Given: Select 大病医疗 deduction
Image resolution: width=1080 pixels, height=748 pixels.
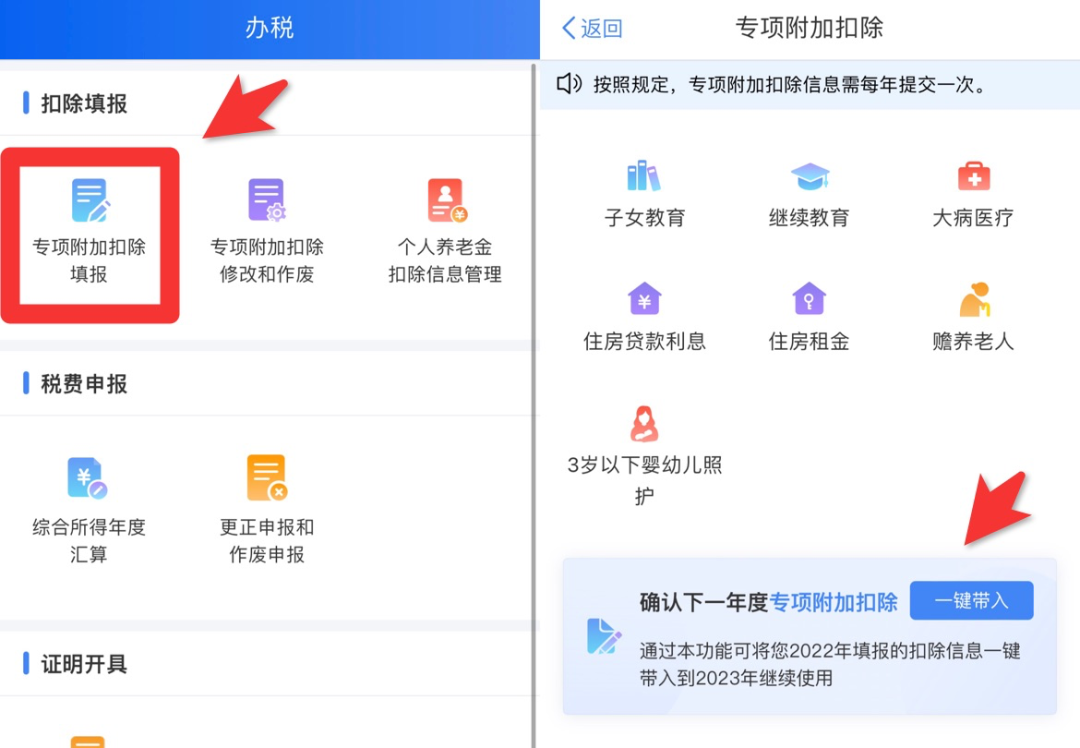Looking at the screenshot, I should tap(973, 194).
